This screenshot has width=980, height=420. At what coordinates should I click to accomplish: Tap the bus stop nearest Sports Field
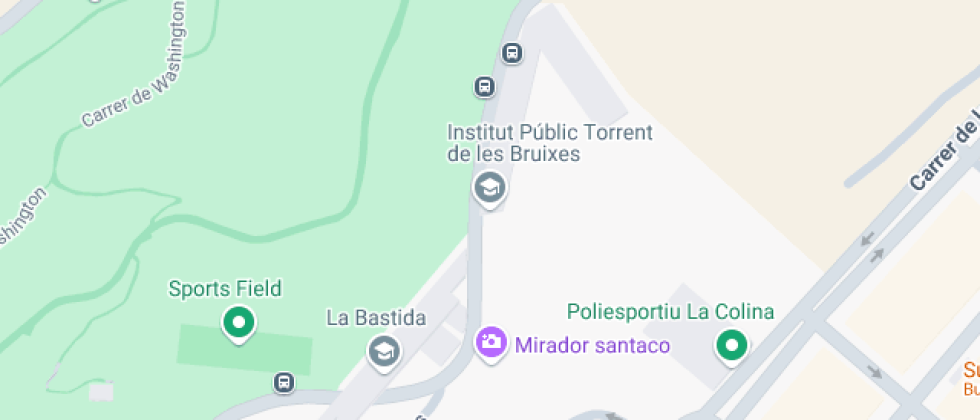pos(284,381)
